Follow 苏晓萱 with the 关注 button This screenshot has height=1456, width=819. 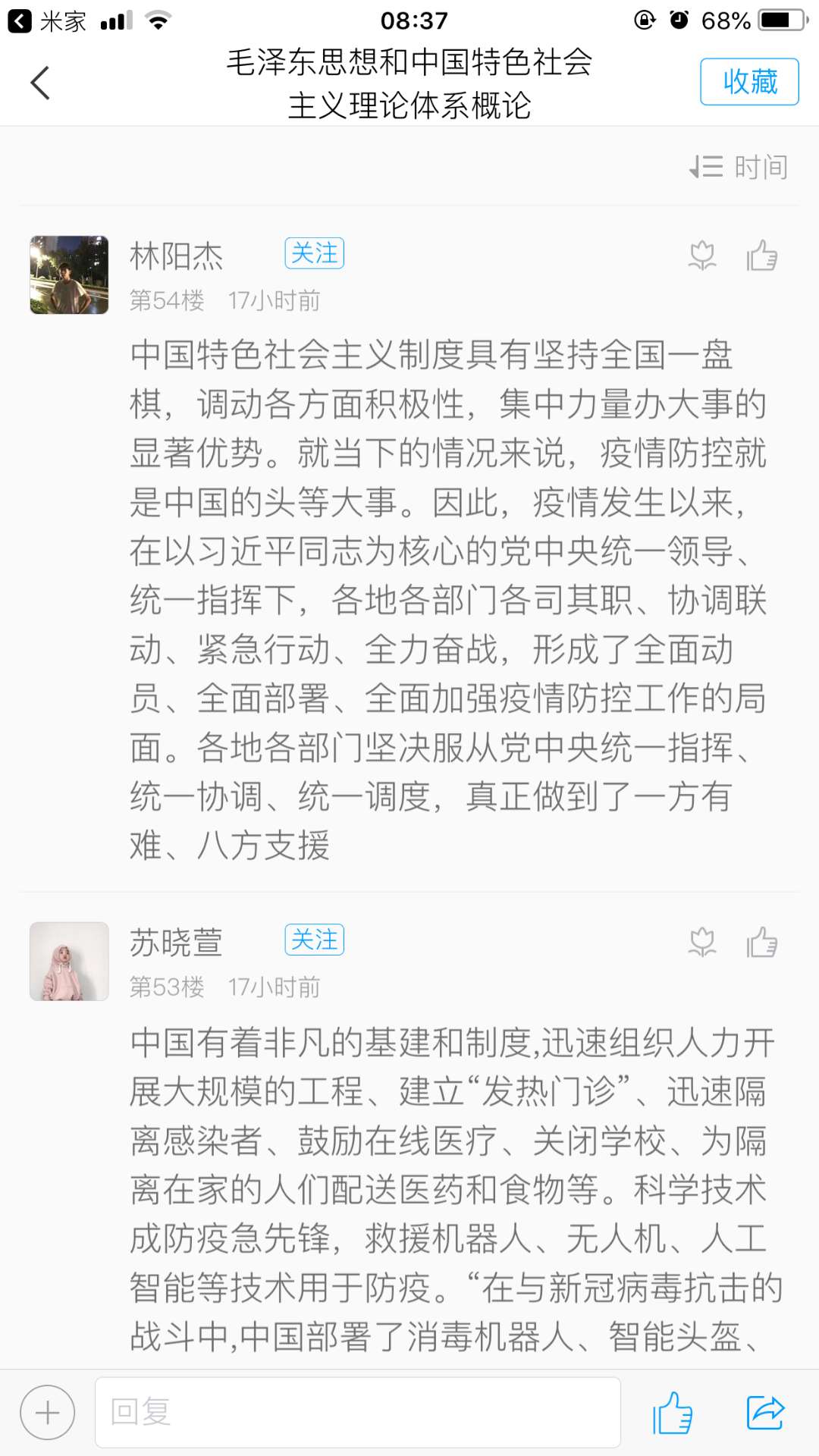click(314, 940)
